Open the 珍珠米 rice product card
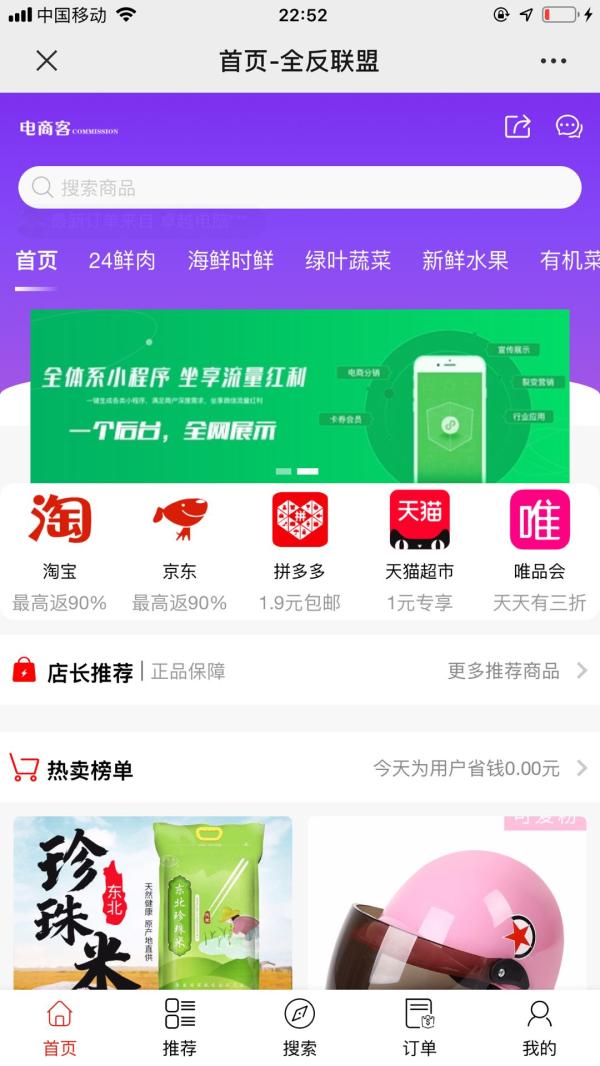600x1066 pixels. pos(153,903)
